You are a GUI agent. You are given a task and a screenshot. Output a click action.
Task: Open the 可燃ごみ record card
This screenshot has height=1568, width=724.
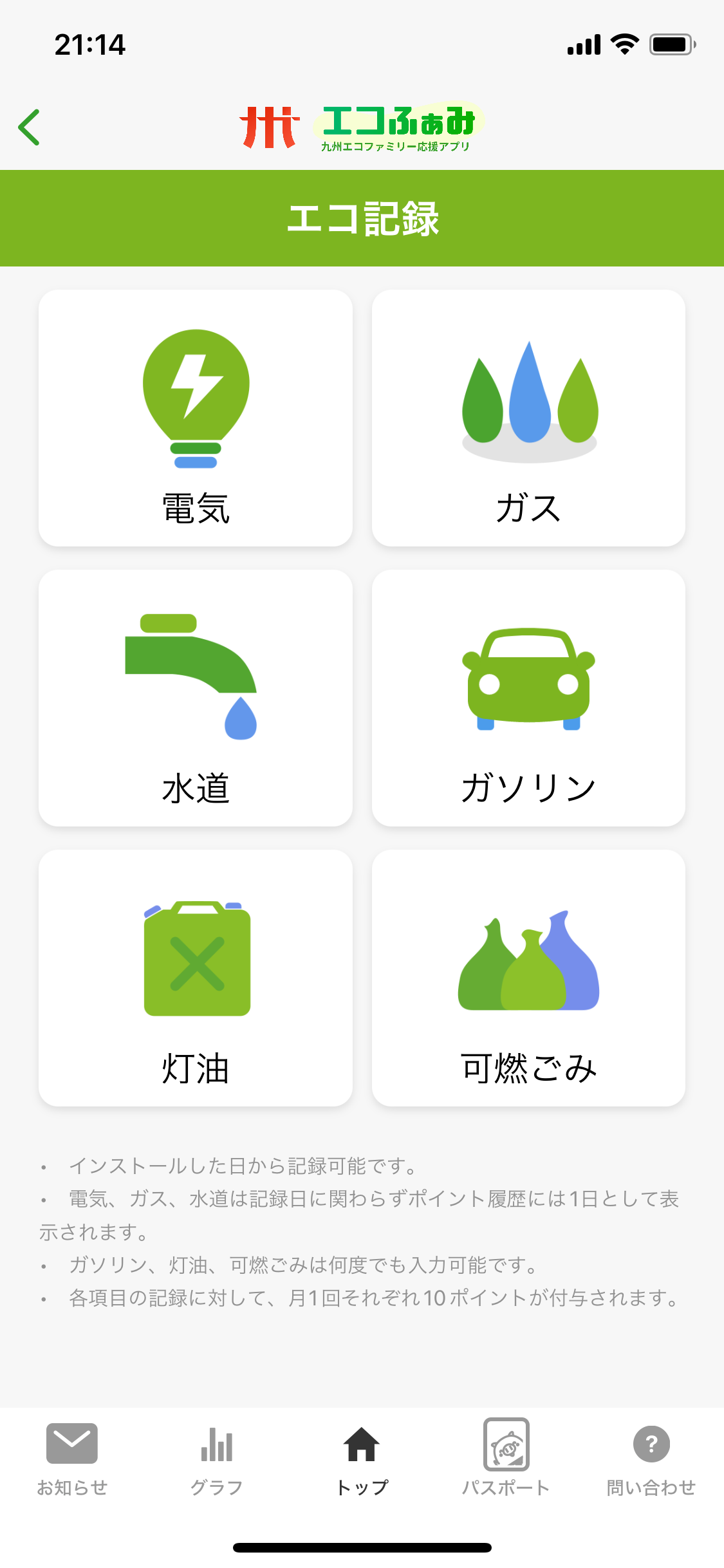tap(529, 985)
